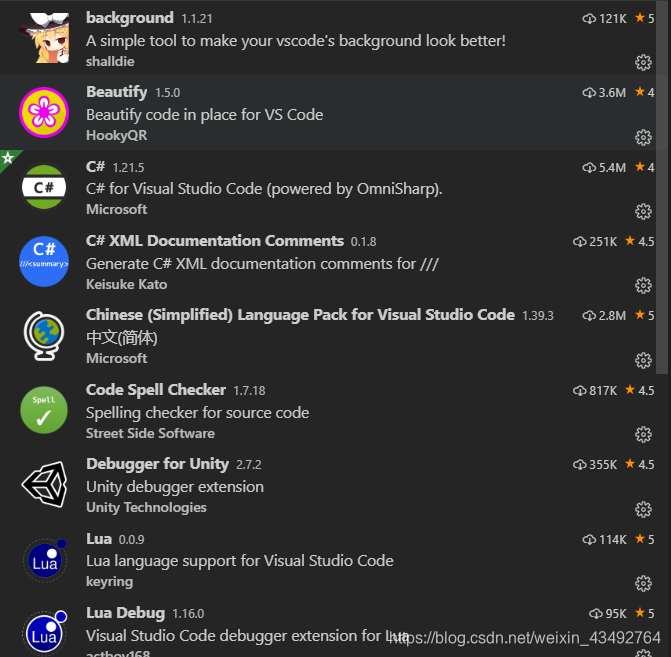Open the gear for C# XML Documentation Comments
Image resolution: width=671 pixels, height=657 pixels.
pyautogui.click(x=644, y=285)
